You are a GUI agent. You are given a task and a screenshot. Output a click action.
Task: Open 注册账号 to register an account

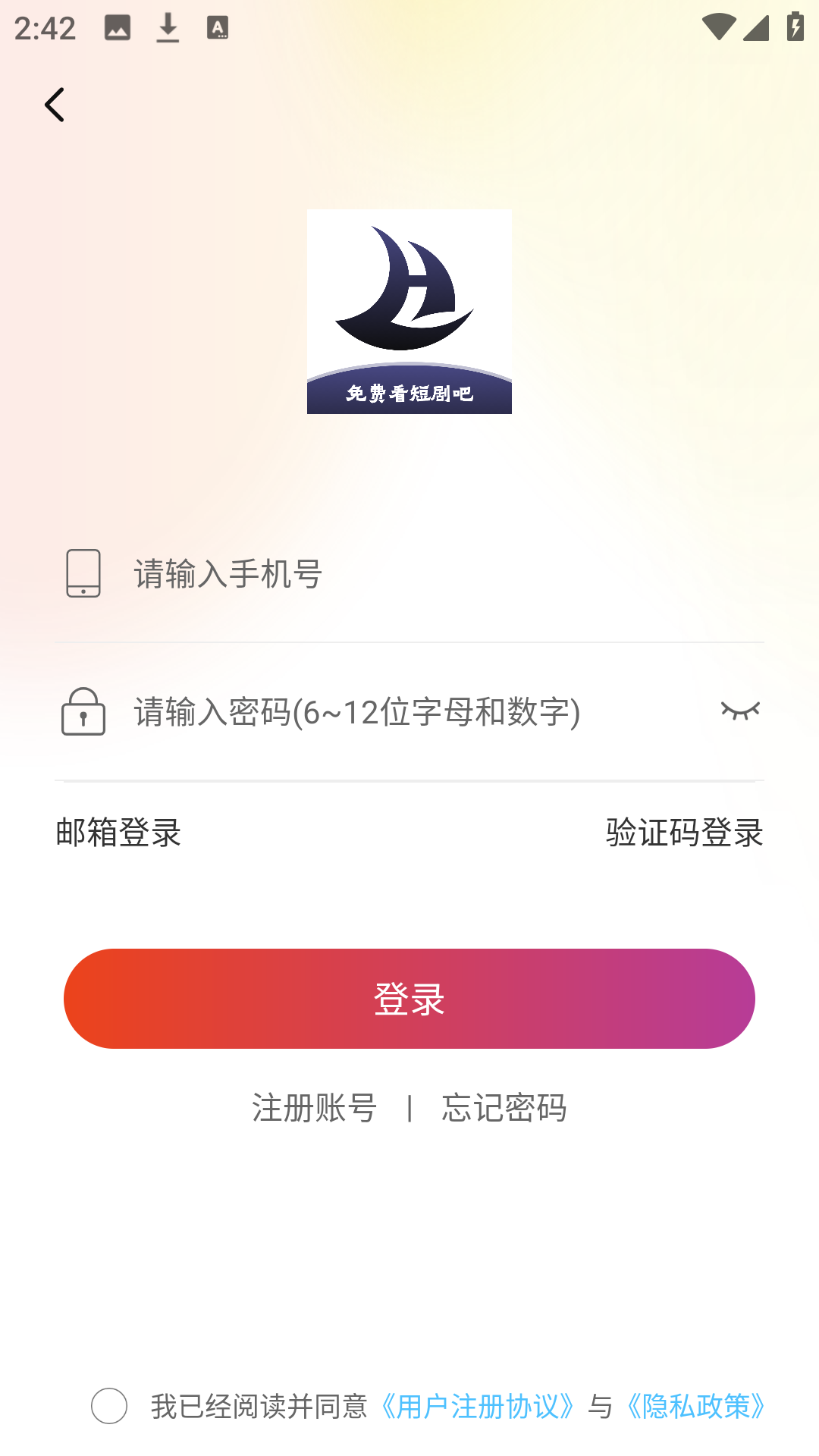(x=315, y=1108)
